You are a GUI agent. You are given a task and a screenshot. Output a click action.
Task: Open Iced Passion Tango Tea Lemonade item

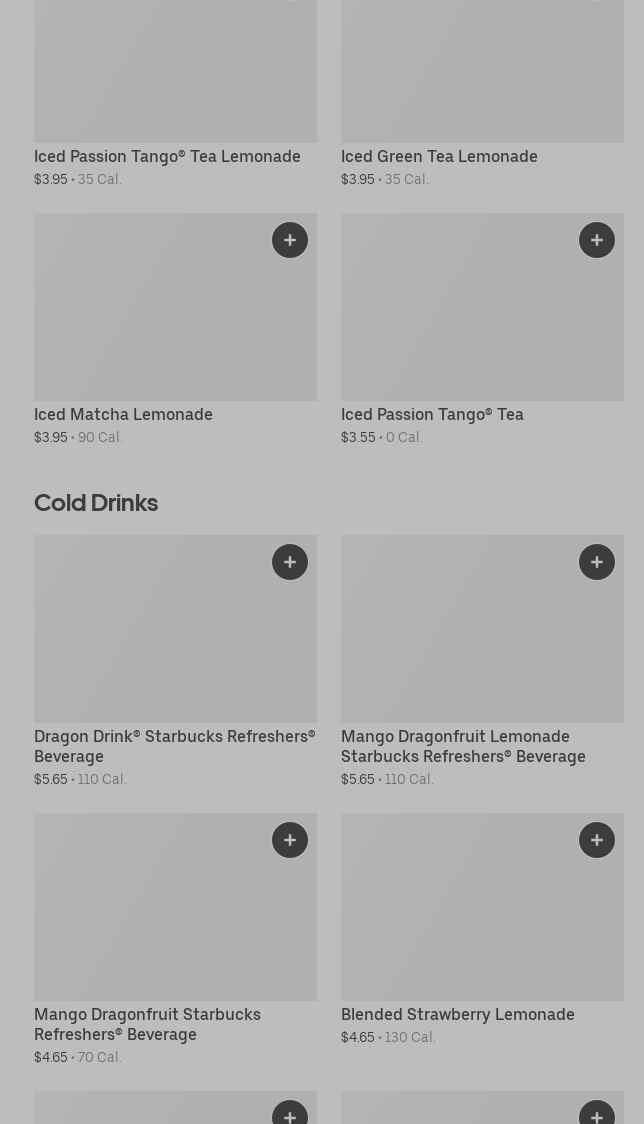[x=176, y=94]
